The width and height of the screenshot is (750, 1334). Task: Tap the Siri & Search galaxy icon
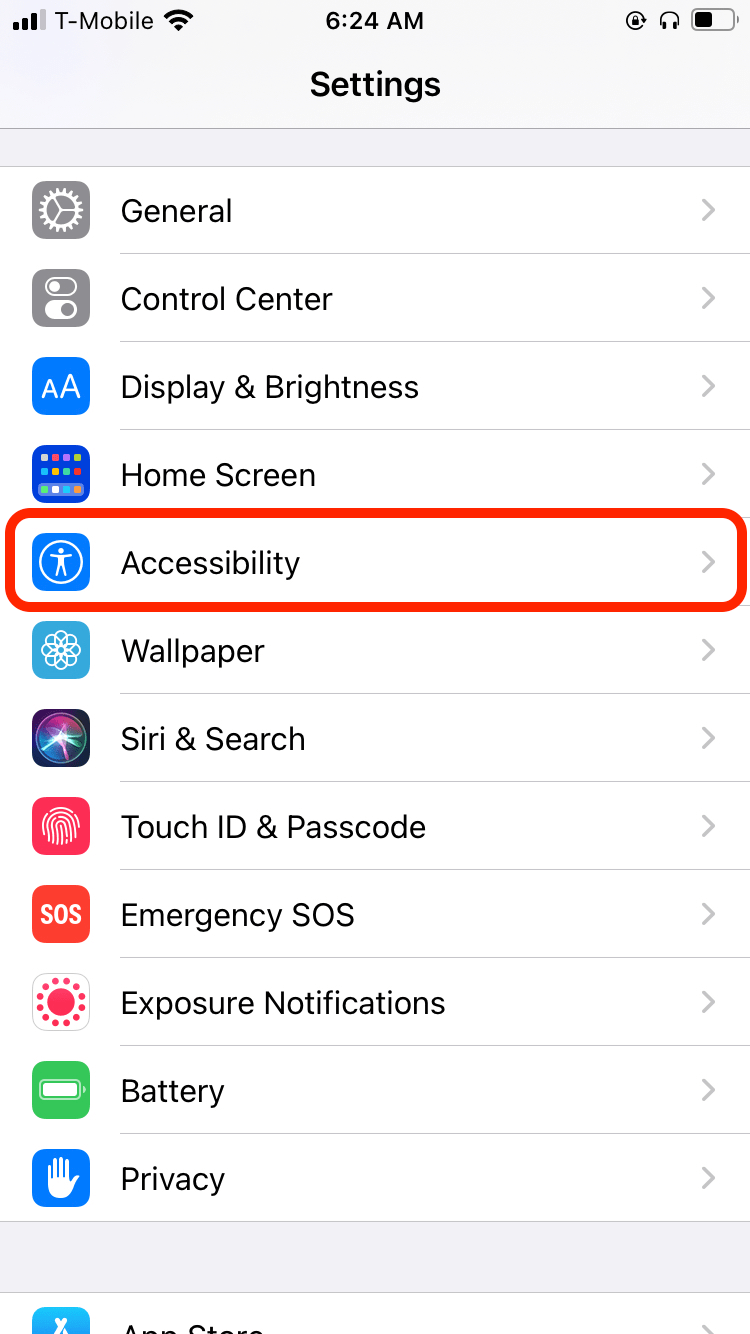[60, 738]
